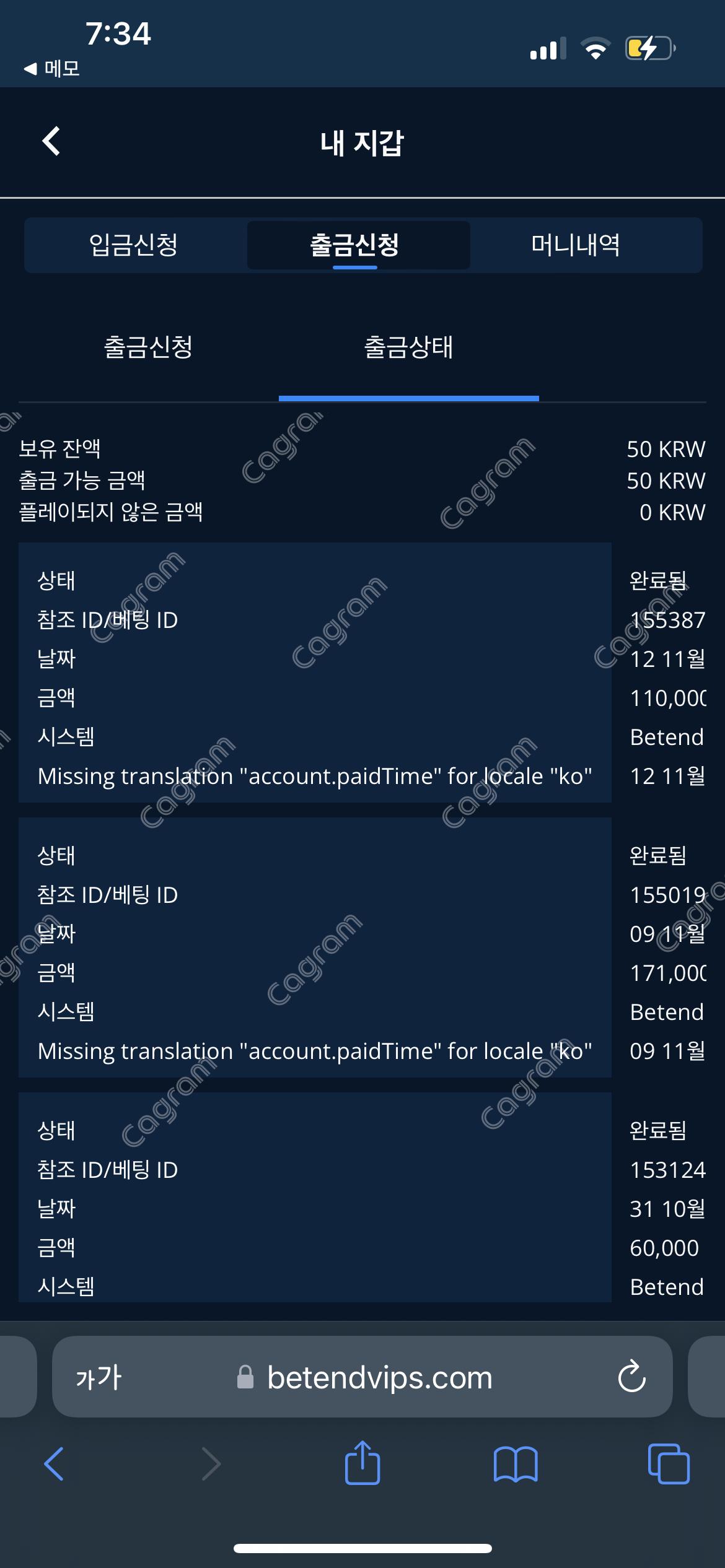Go back from the 내 지갑 page
The height and width of the screenshot is (1568, 725).
click(51, 142)
